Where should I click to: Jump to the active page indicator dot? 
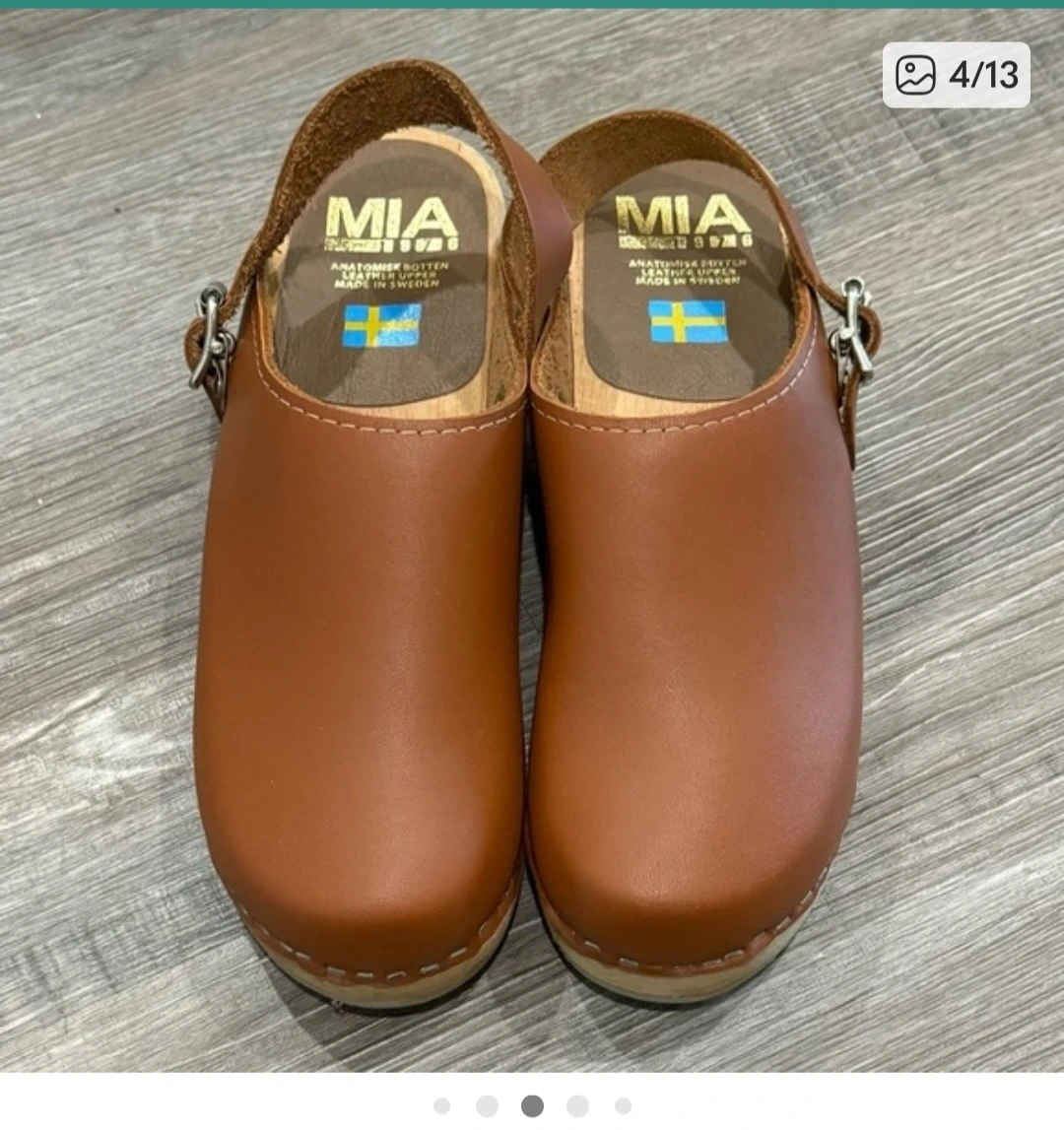532,1105
